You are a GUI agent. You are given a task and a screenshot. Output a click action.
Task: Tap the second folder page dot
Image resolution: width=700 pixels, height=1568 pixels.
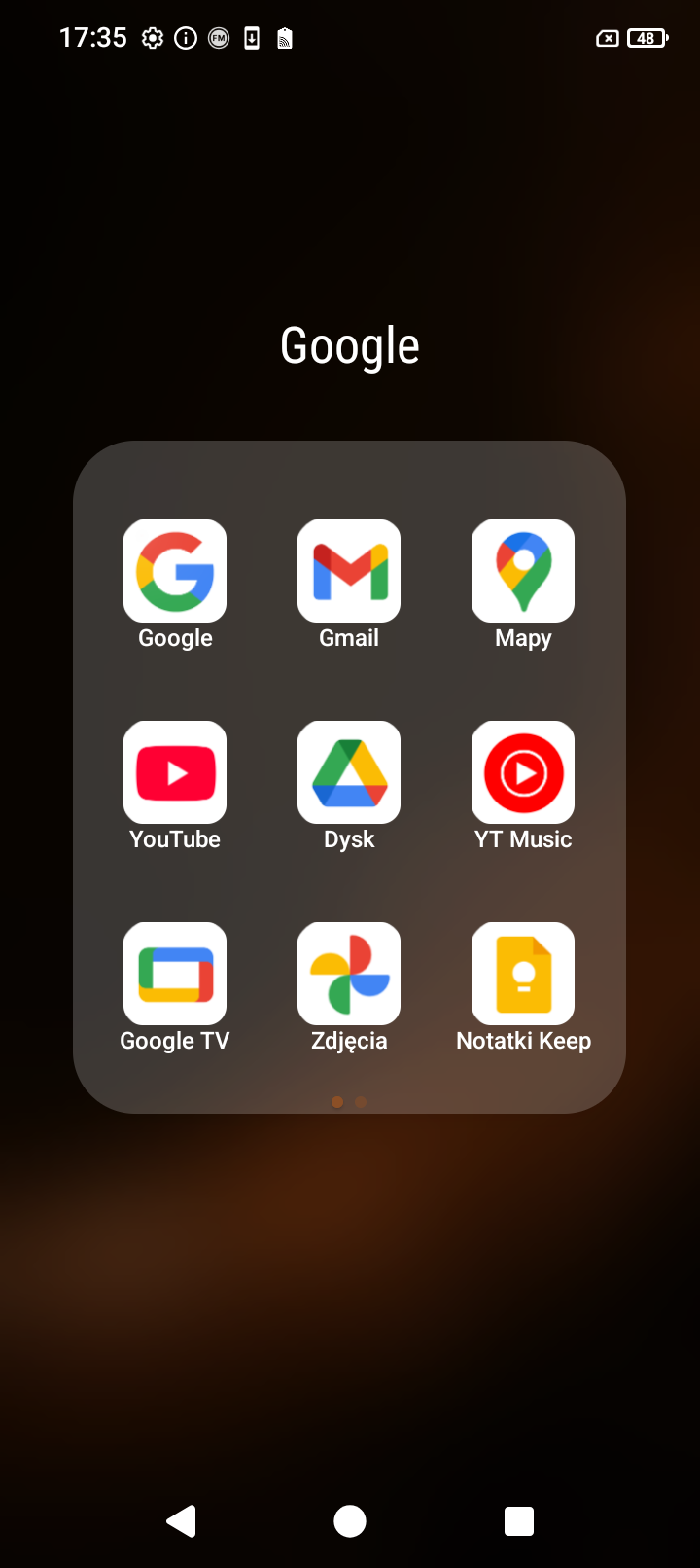click(x=361, y=1102)
